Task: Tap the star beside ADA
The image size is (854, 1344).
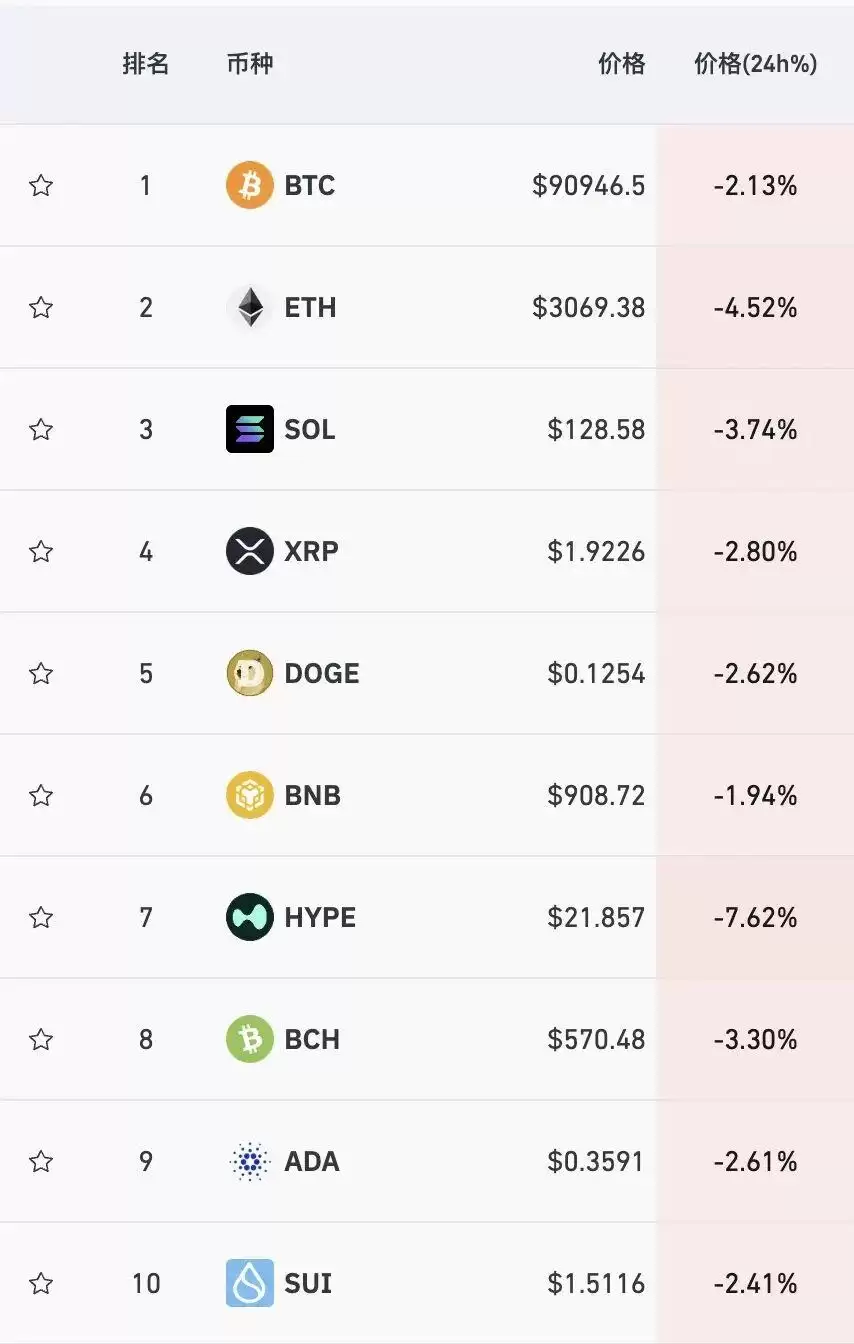Action: pos(41,1161)
